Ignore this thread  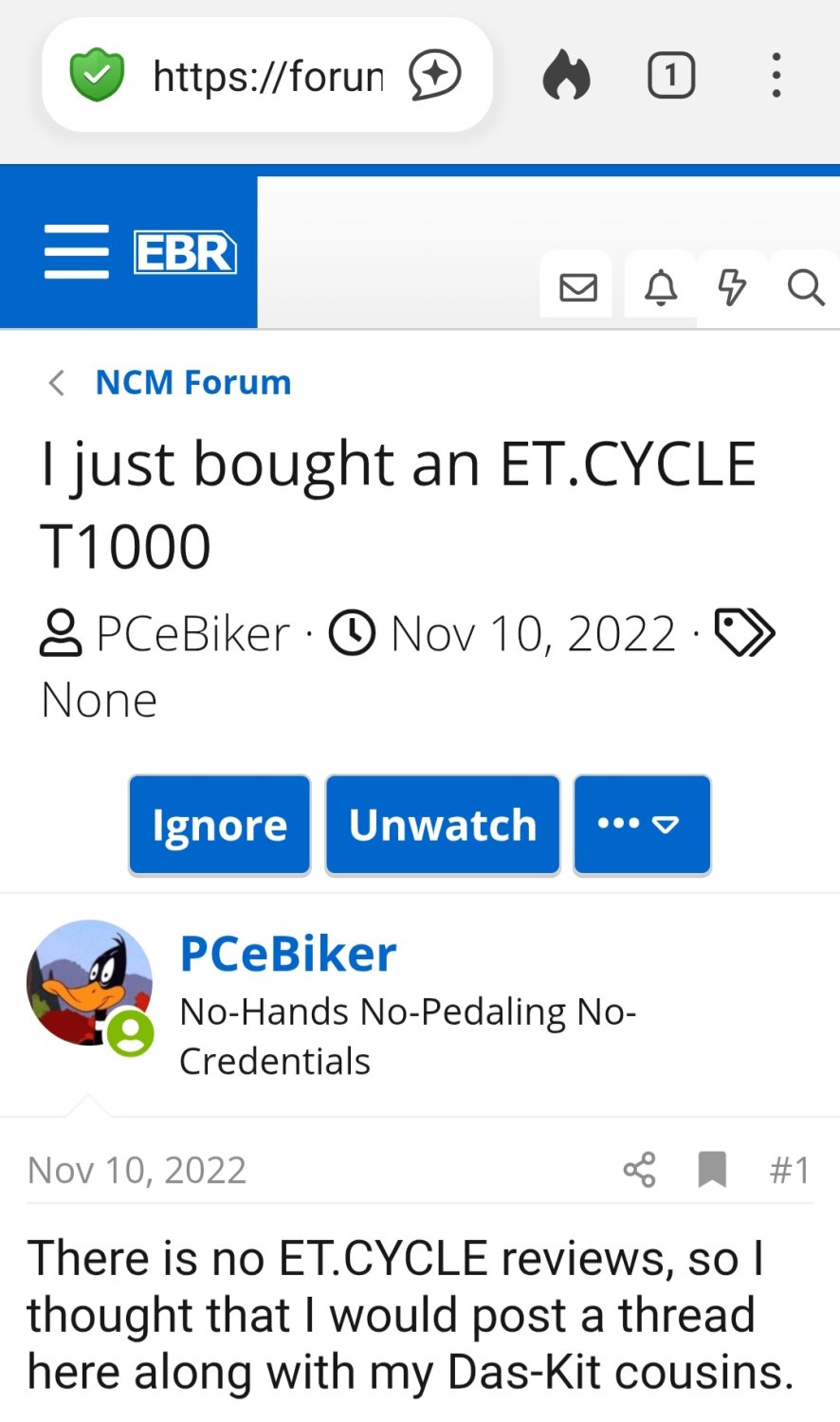[219, 825]
